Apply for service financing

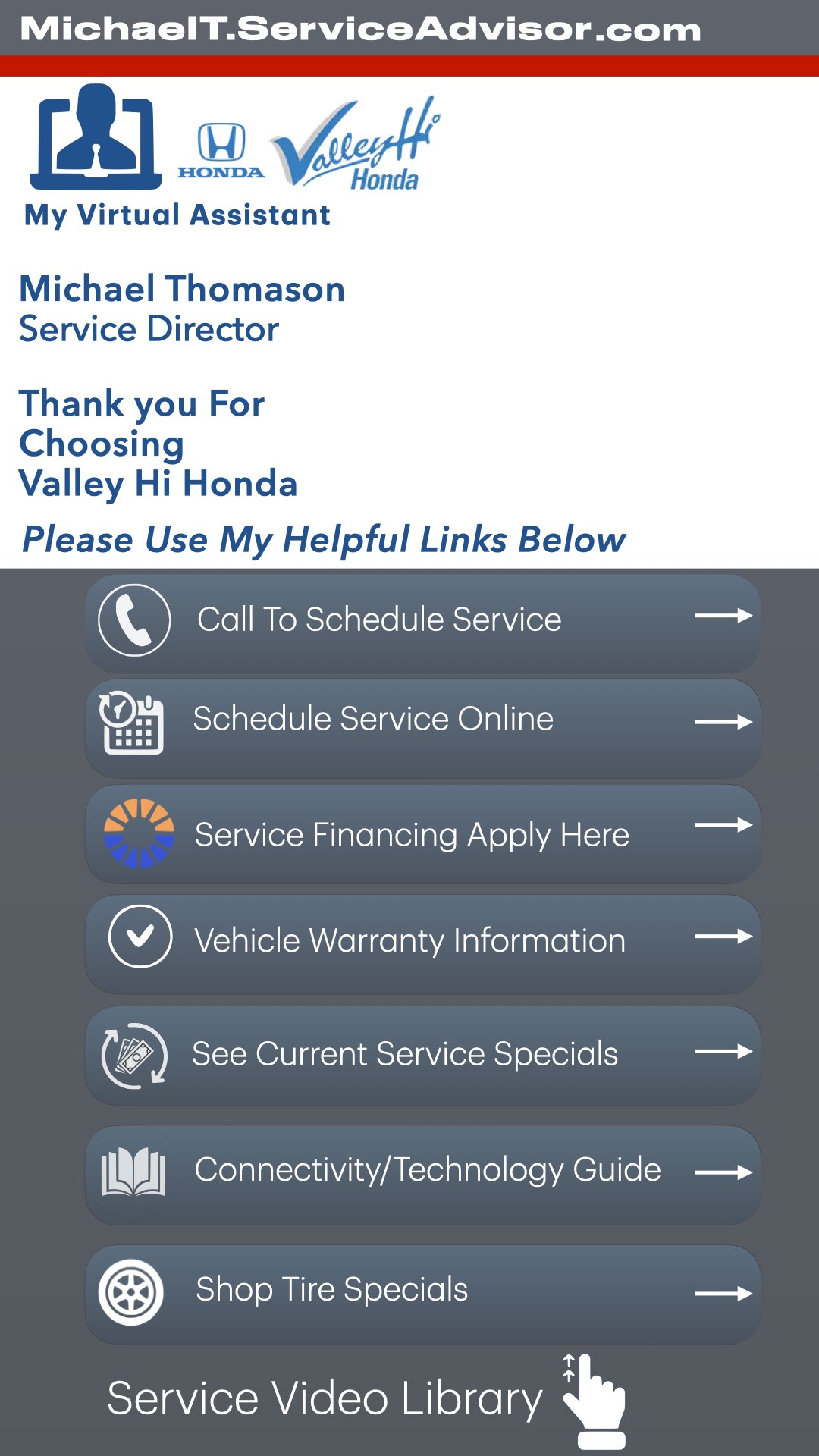click(x=422, y=834)
